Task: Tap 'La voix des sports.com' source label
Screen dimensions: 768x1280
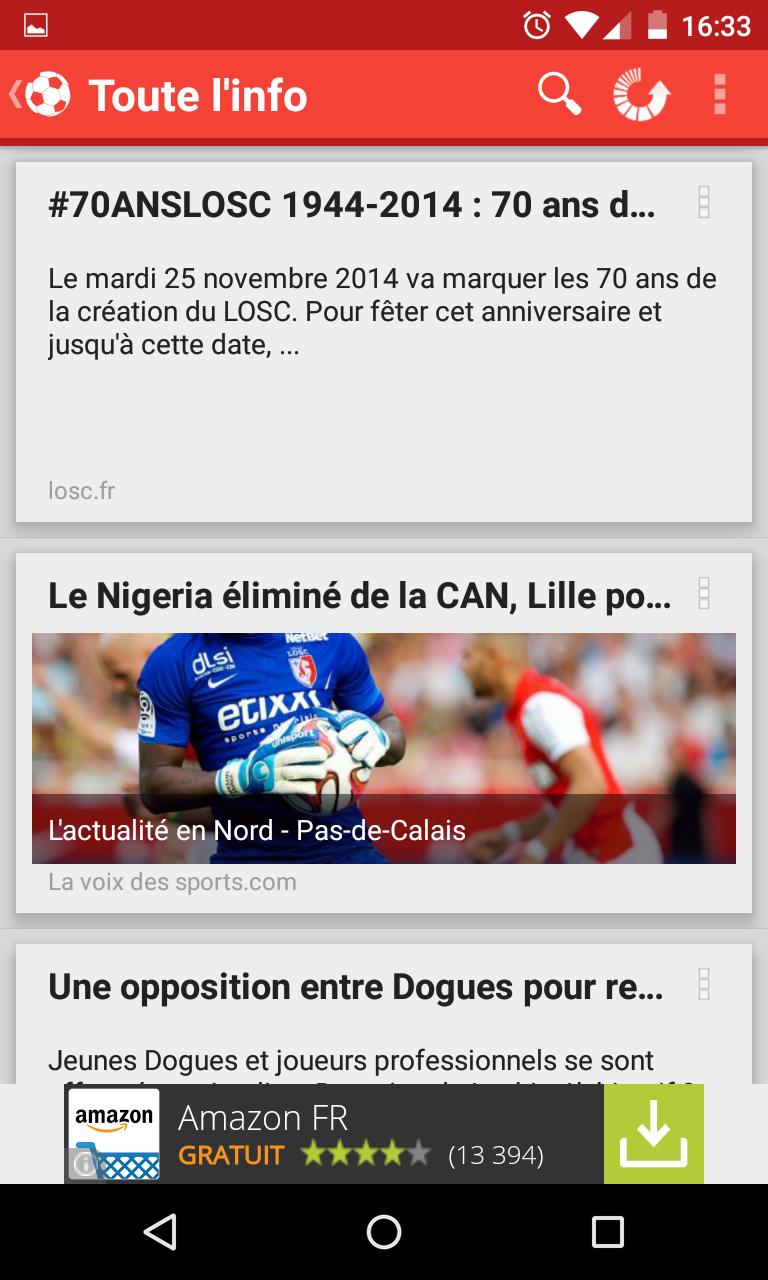Action: 172,881
